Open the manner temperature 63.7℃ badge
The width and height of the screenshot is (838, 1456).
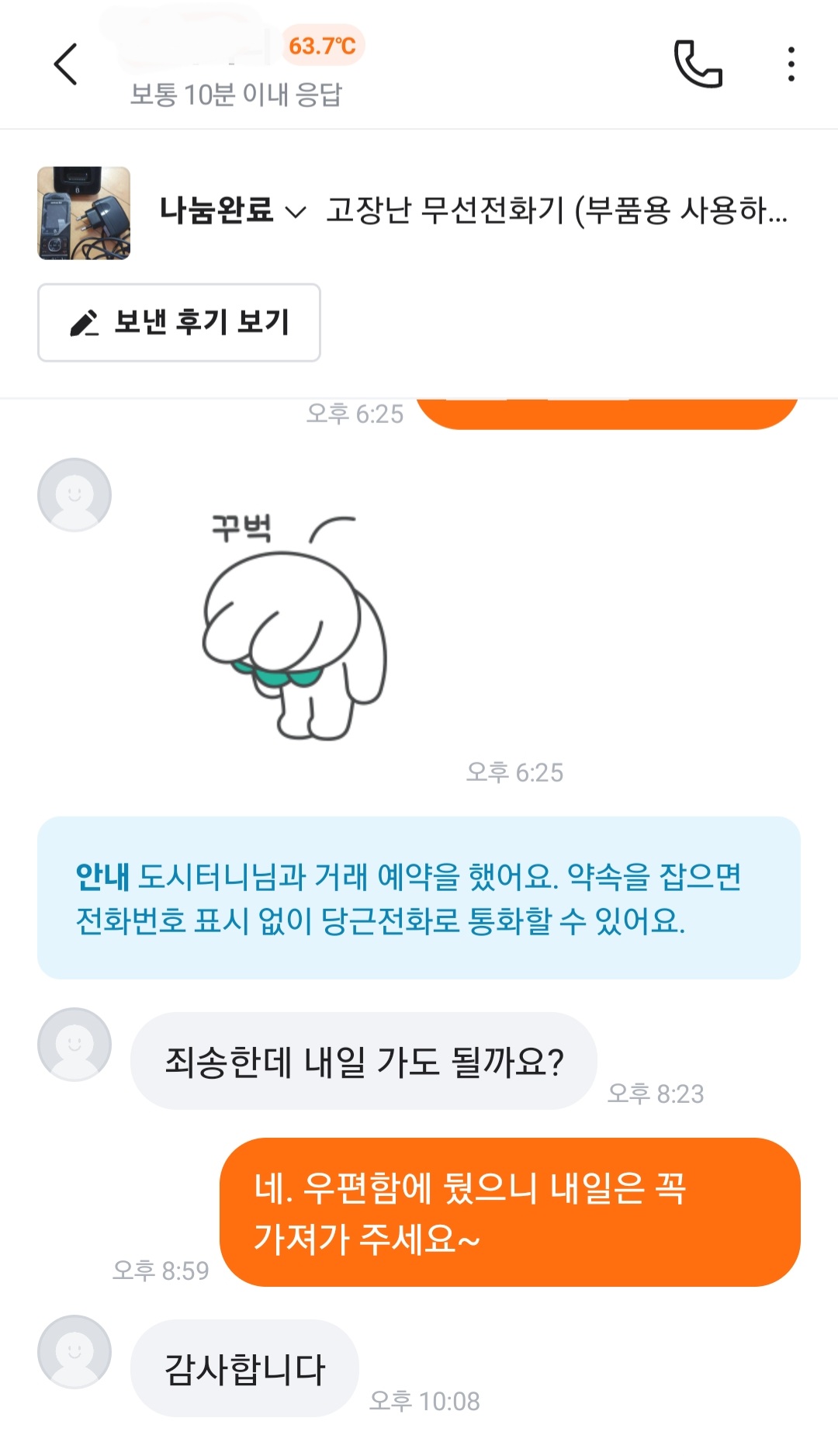point(322,46)
